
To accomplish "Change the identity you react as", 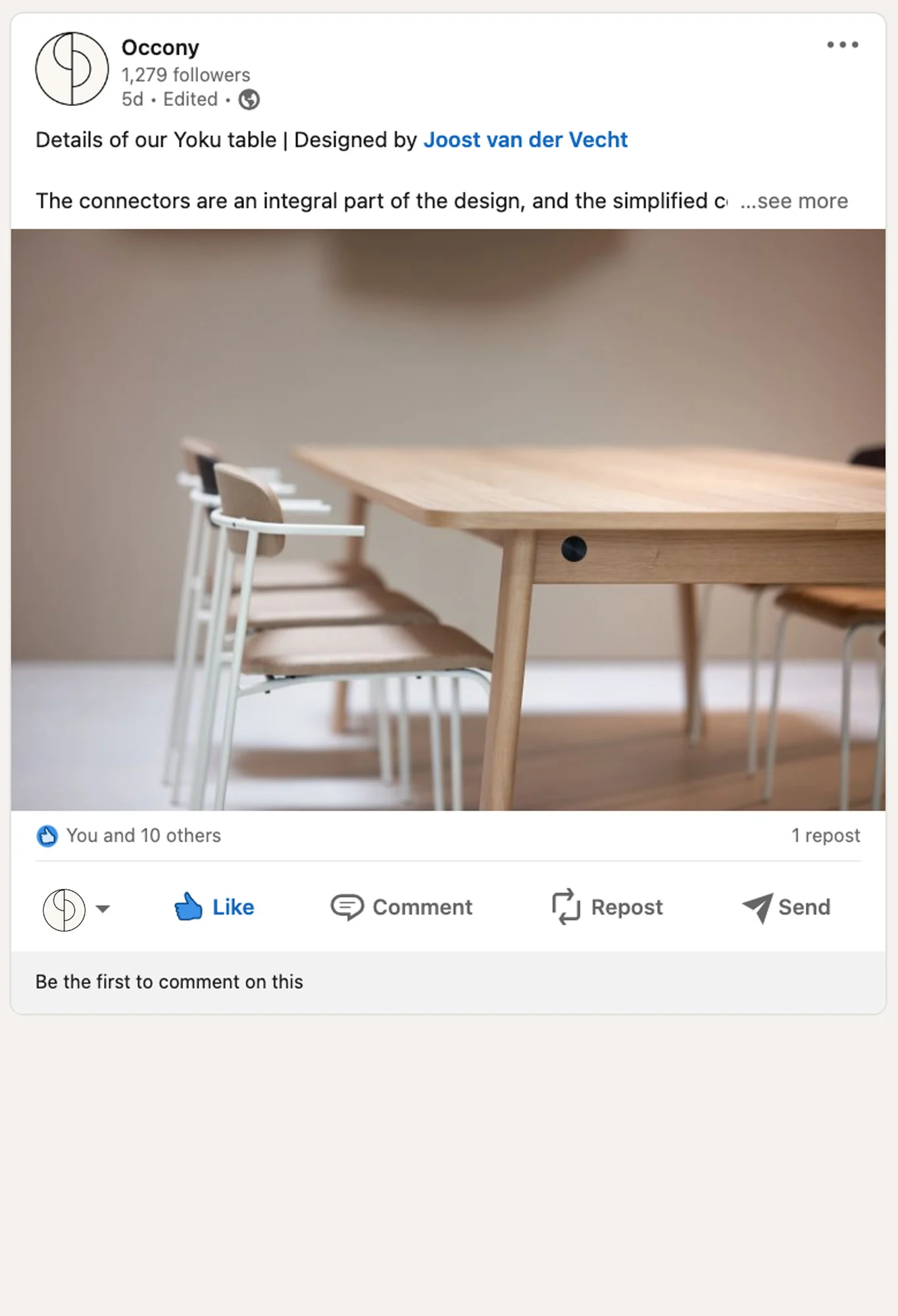I will click(76, 909).
